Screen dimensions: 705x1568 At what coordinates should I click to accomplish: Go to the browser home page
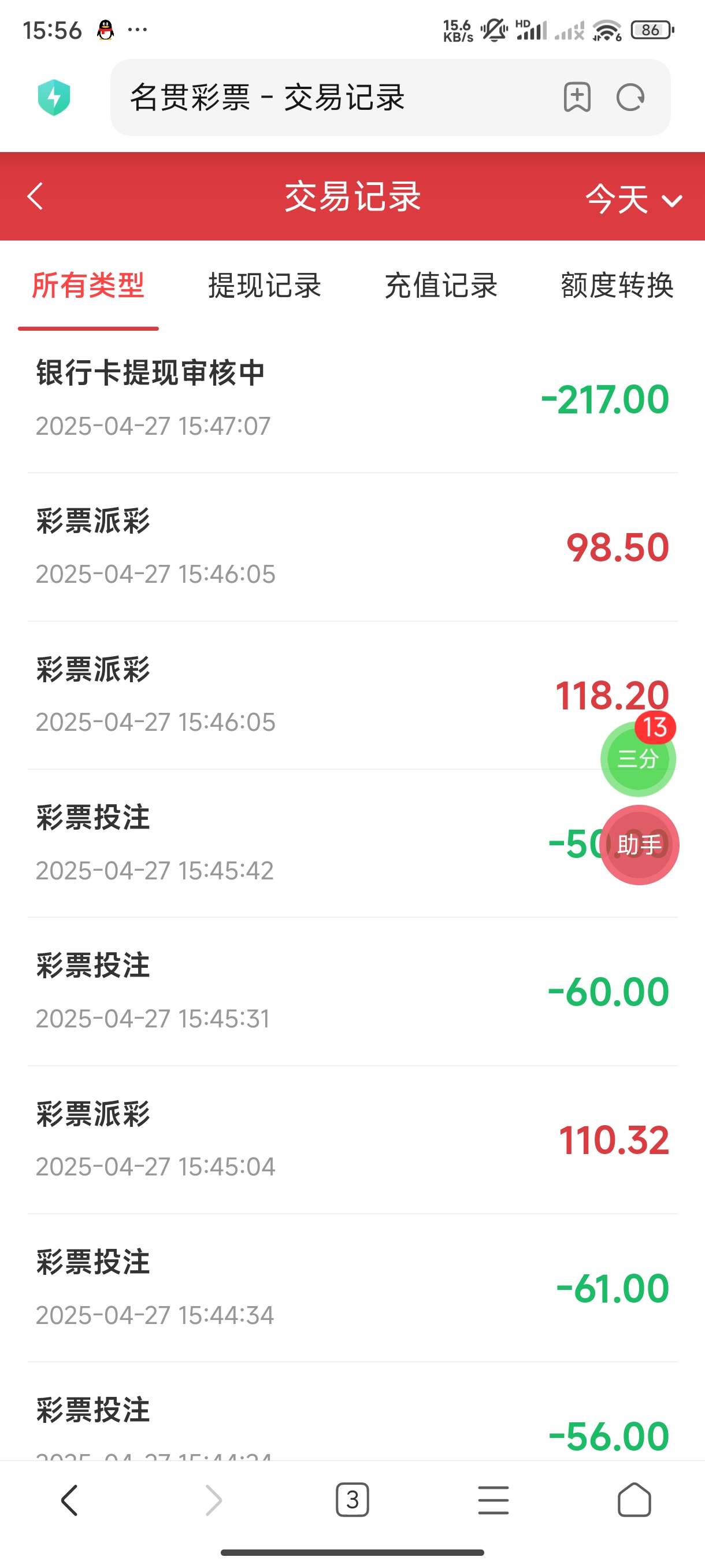634,1500
